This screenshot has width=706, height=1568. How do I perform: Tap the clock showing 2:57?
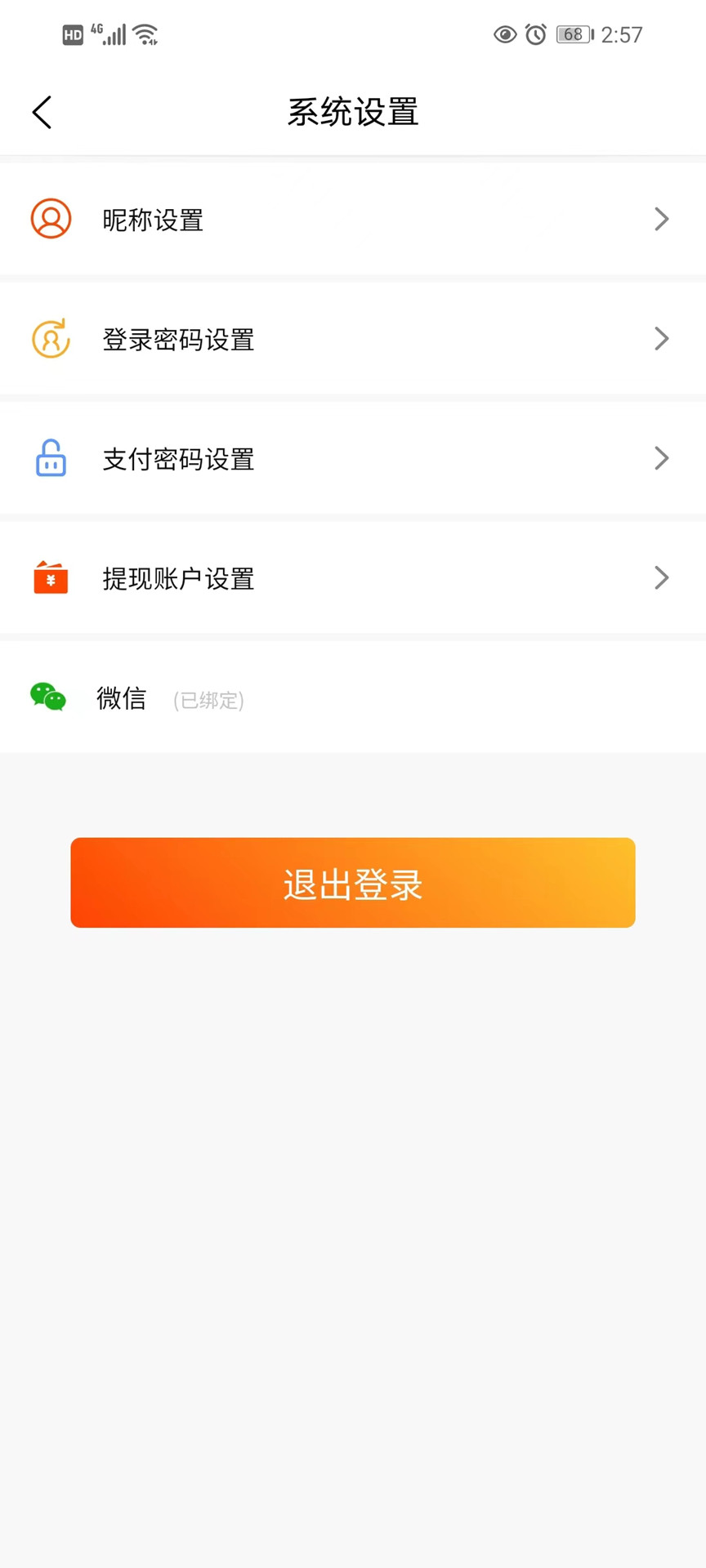click(x=619, y=34)
